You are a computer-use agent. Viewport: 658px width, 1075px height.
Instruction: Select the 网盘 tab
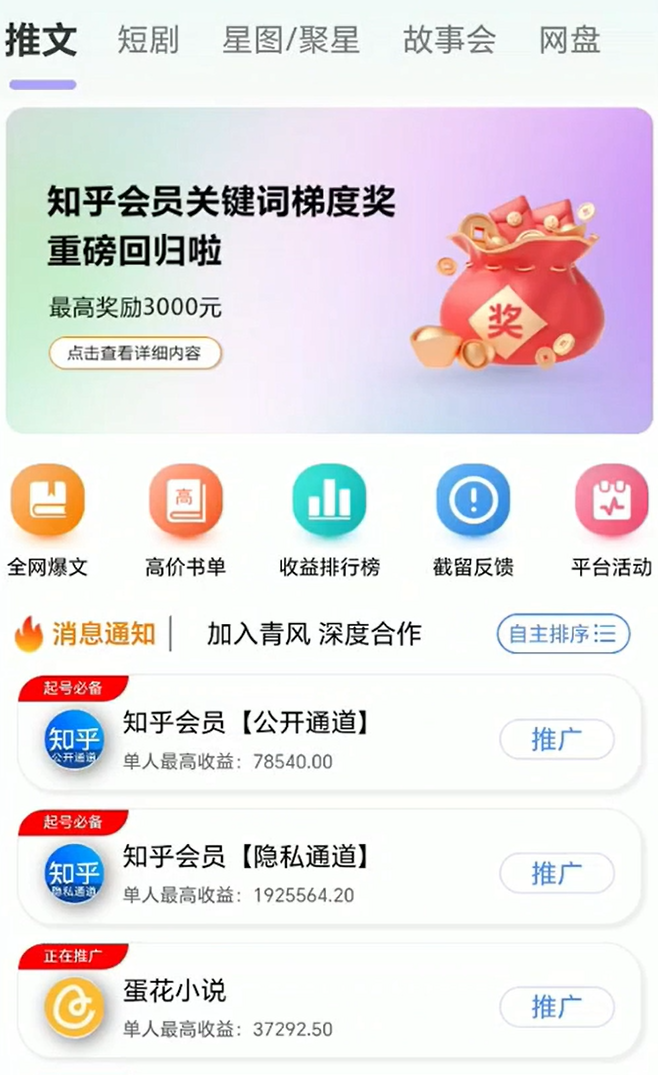tap(570, 40)
